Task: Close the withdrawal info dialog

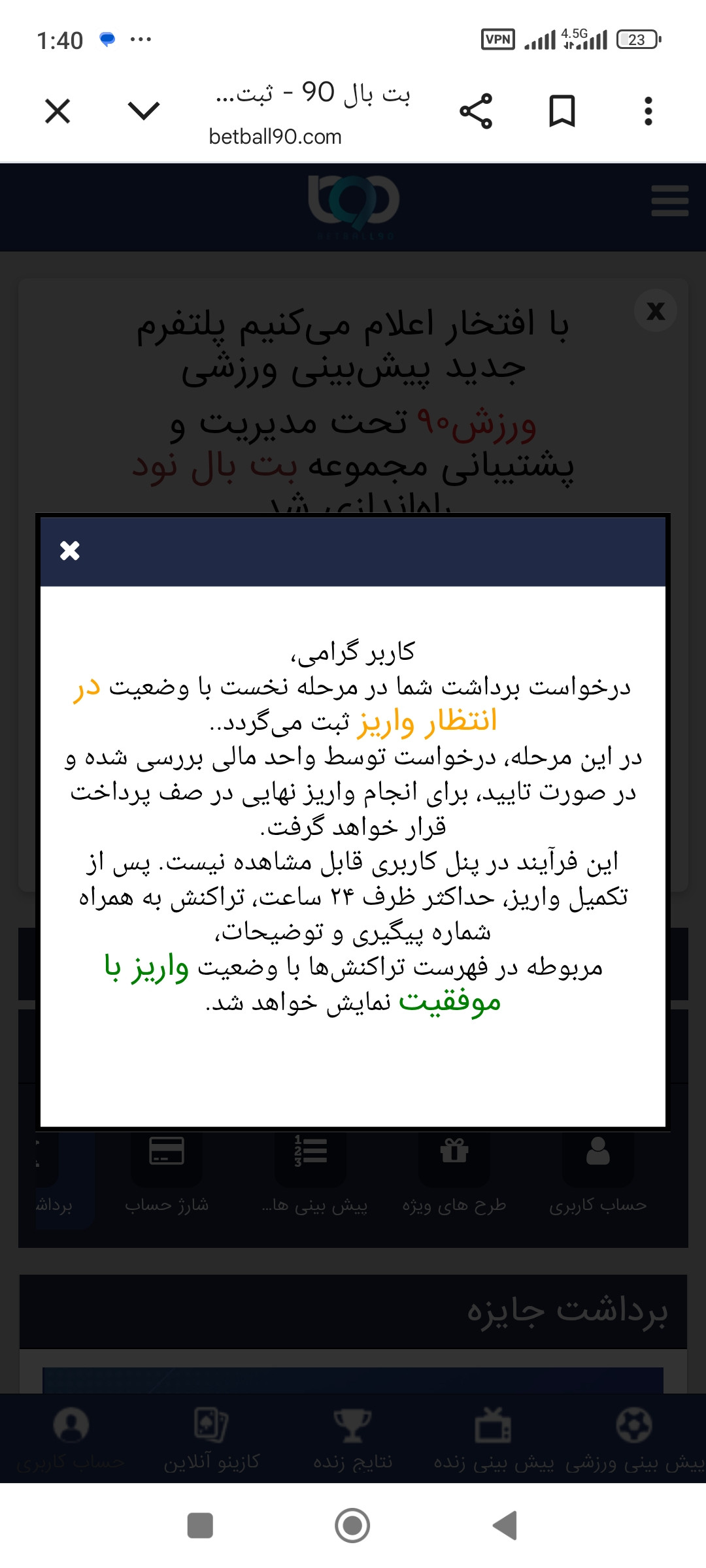Action: [70, 551]
